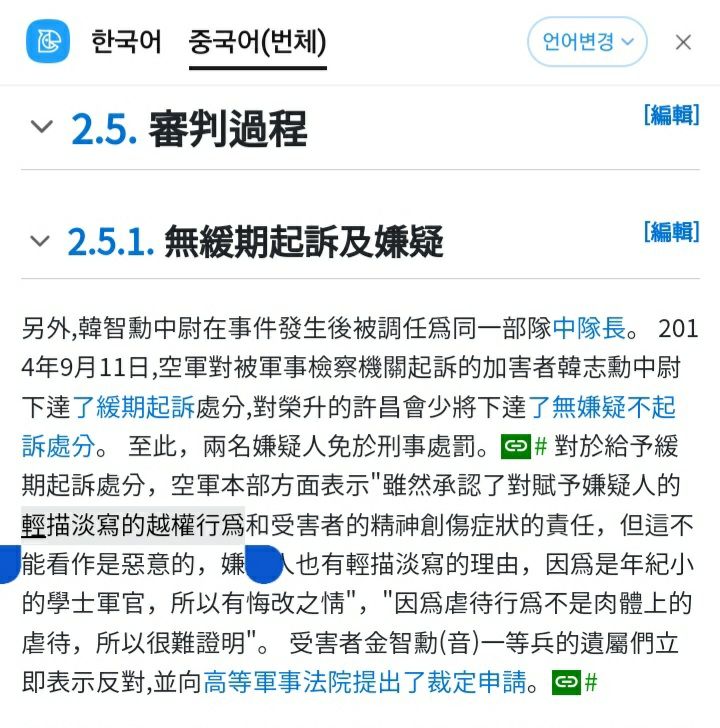This screenshot has width=720, height=728.
Task: Open the 中隊長 link
Action: click(589, 327)
